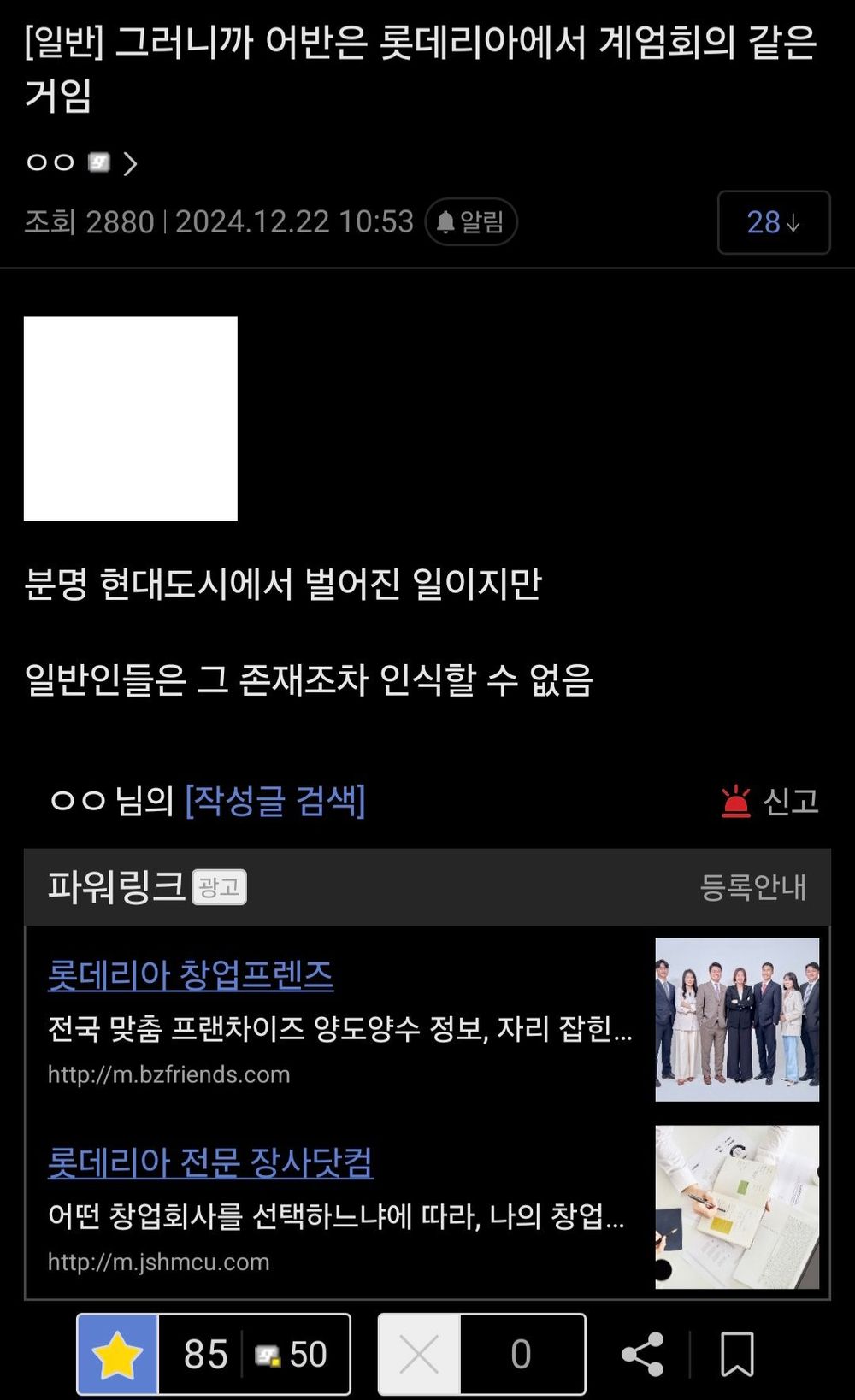The width and height of the screenshot is (855, 1400).
Task: Open the documents photo ad thumbnail
Action: tap(737, 1206)
